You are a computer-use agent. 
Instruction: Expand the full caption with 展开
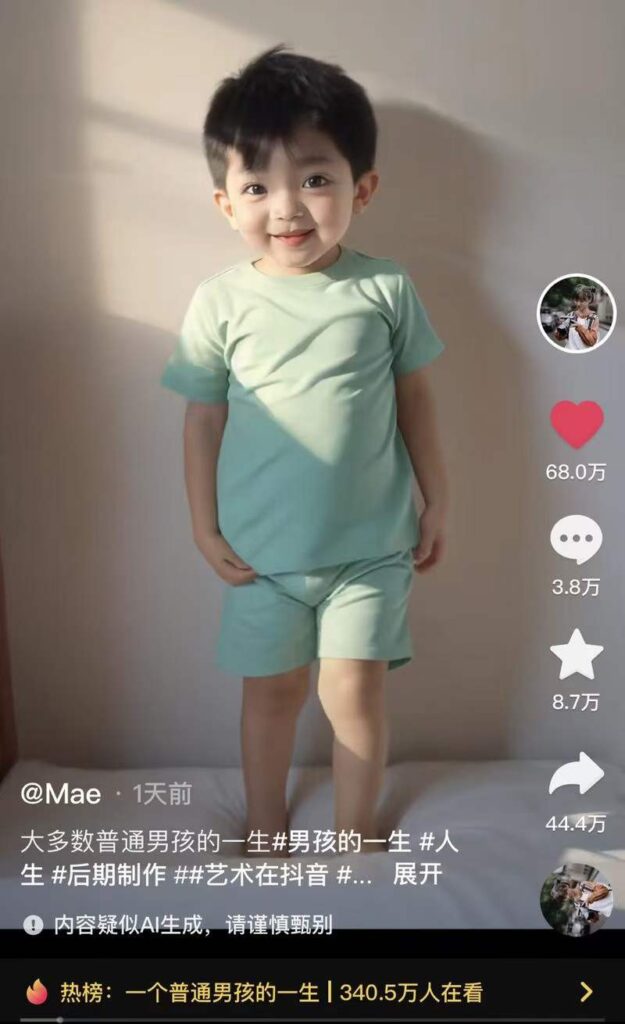[417, 874]
